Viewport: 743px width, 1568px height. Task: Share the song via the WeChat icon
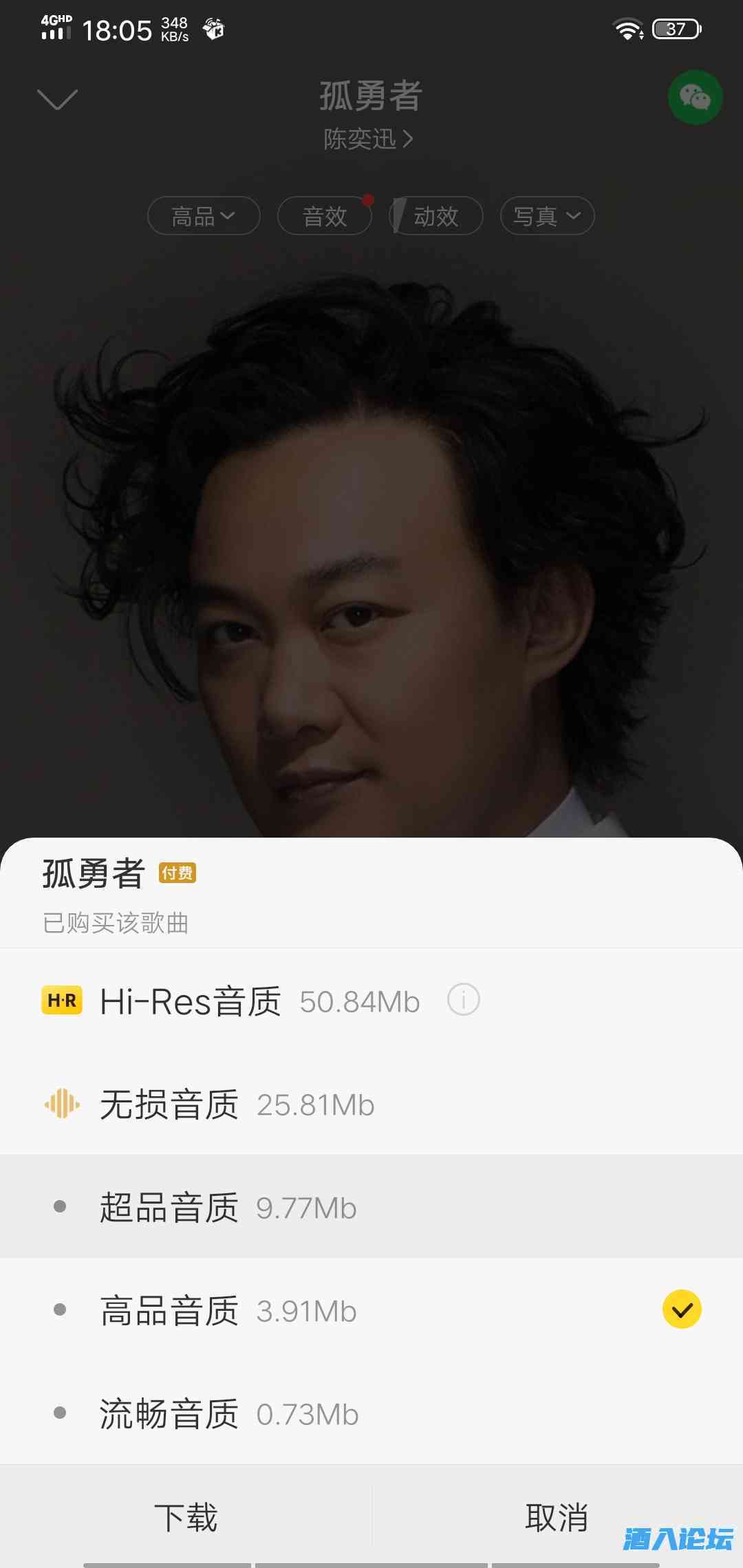[695, 97]
